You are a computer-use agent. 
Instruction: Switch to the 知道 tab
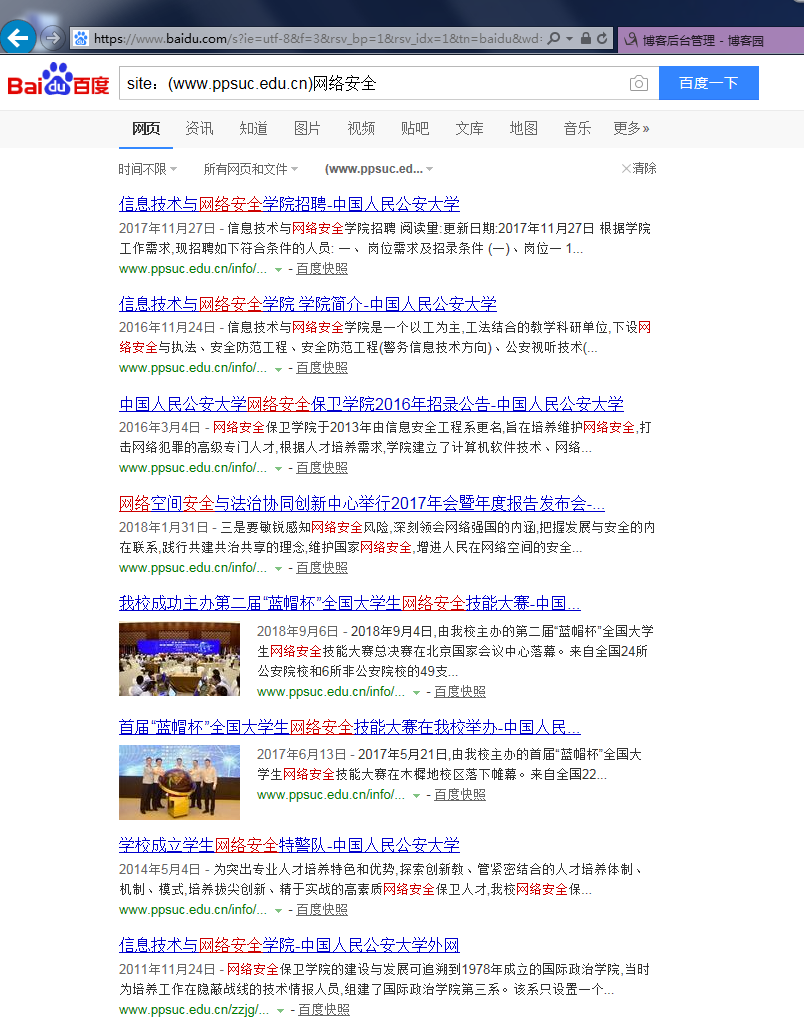253,128
